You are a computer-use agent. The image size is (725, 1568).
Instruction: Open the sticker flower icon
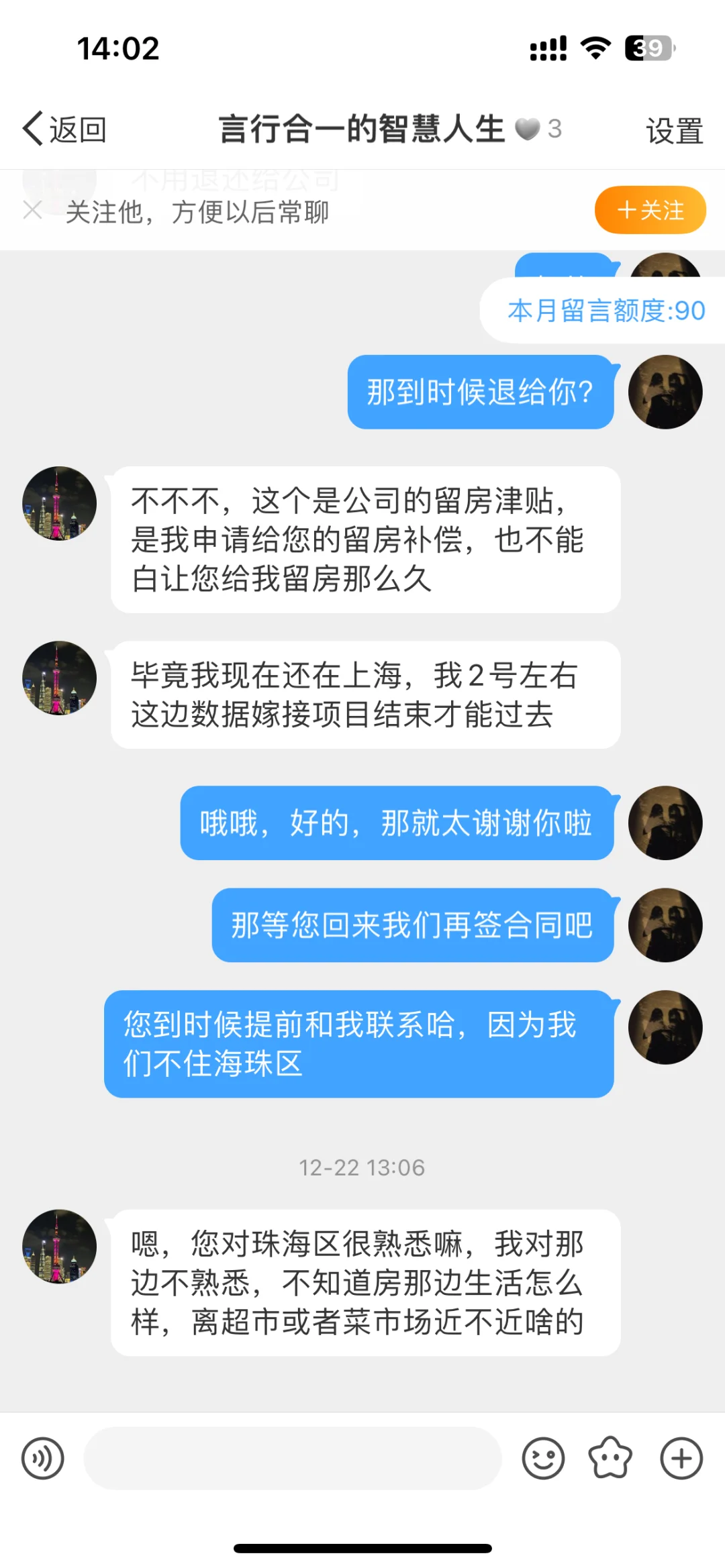pyautogui.click(x=610, y=1458)
